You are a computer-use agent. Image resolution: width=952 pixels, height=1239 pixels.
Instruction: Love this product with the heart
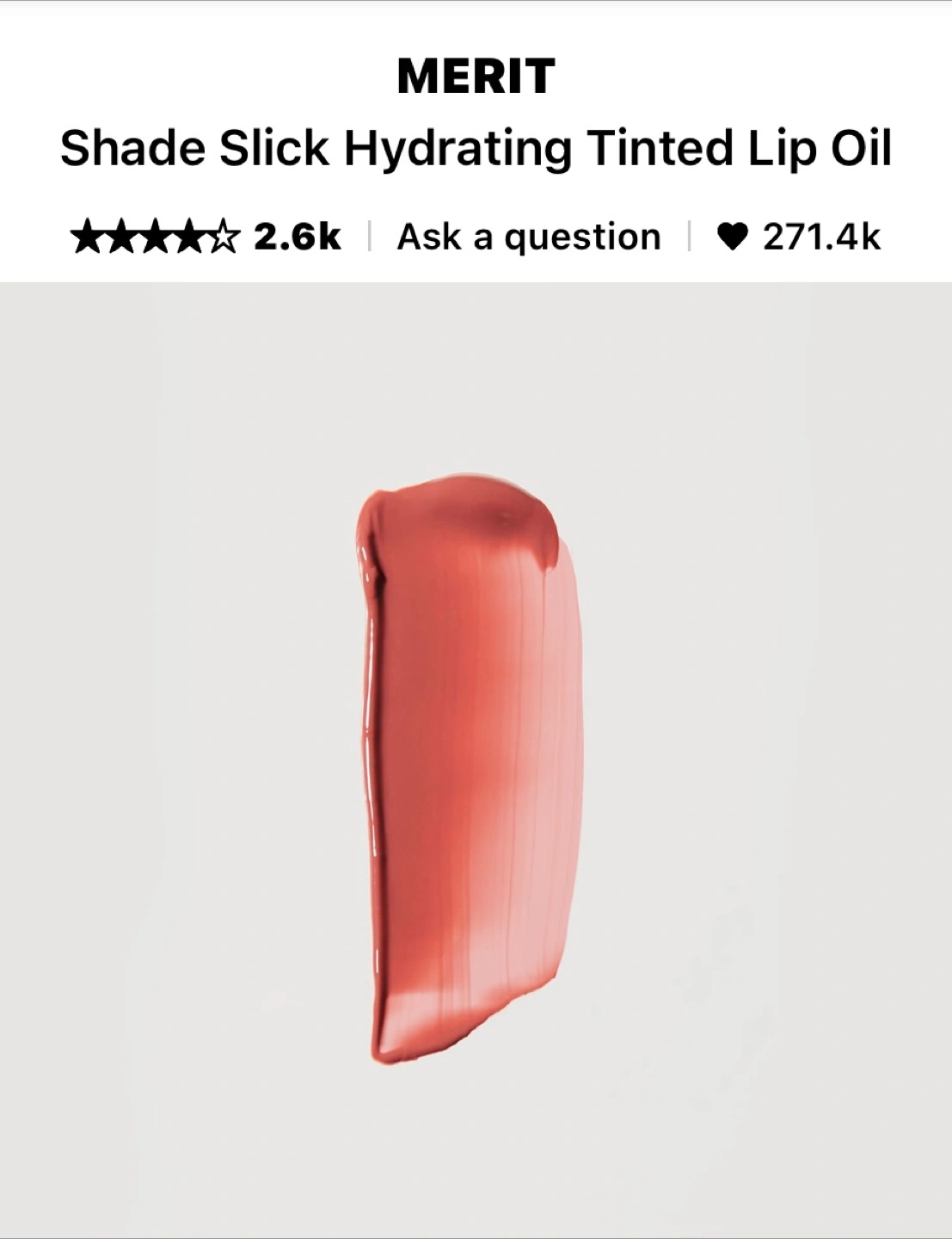tap(732, 237)
